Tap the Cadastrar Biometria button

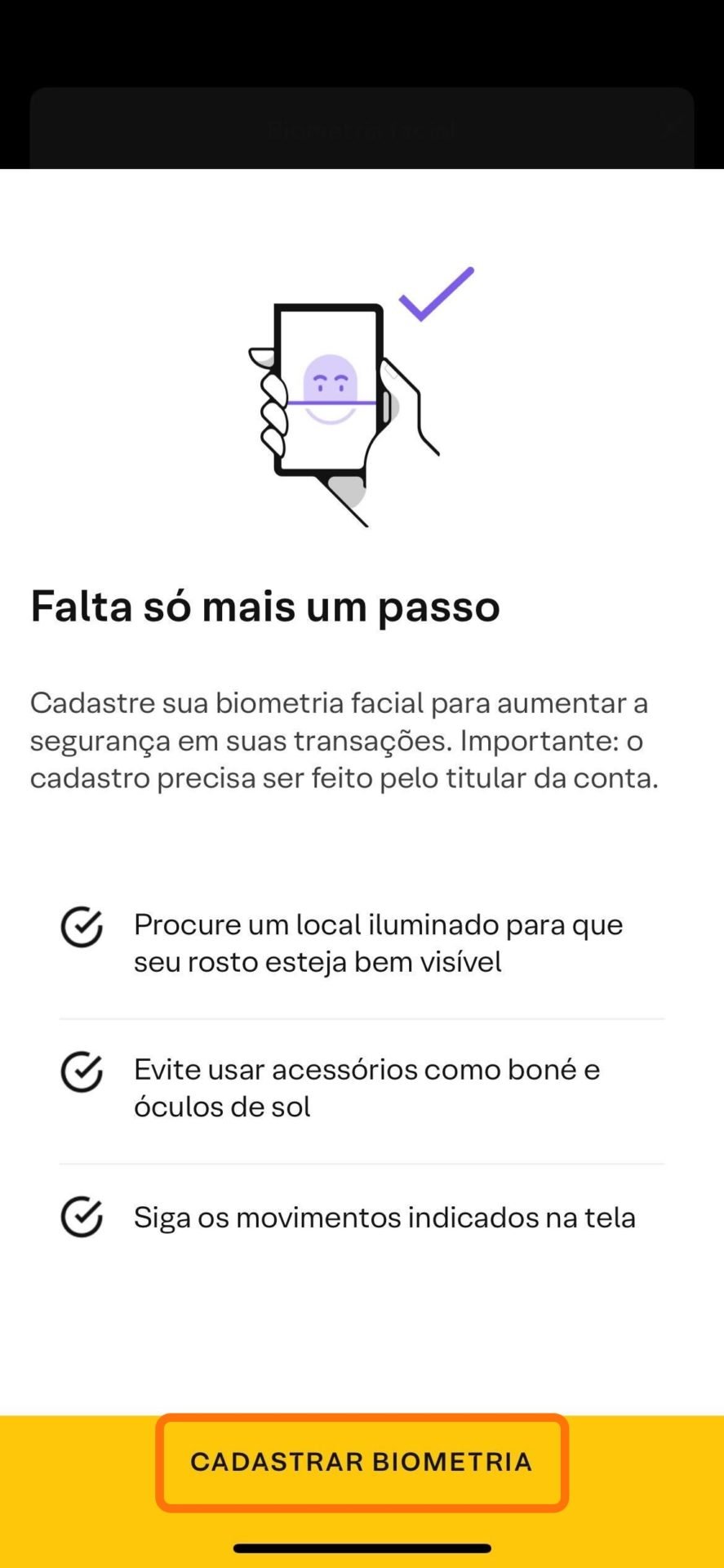click(x=362, y=1461)
